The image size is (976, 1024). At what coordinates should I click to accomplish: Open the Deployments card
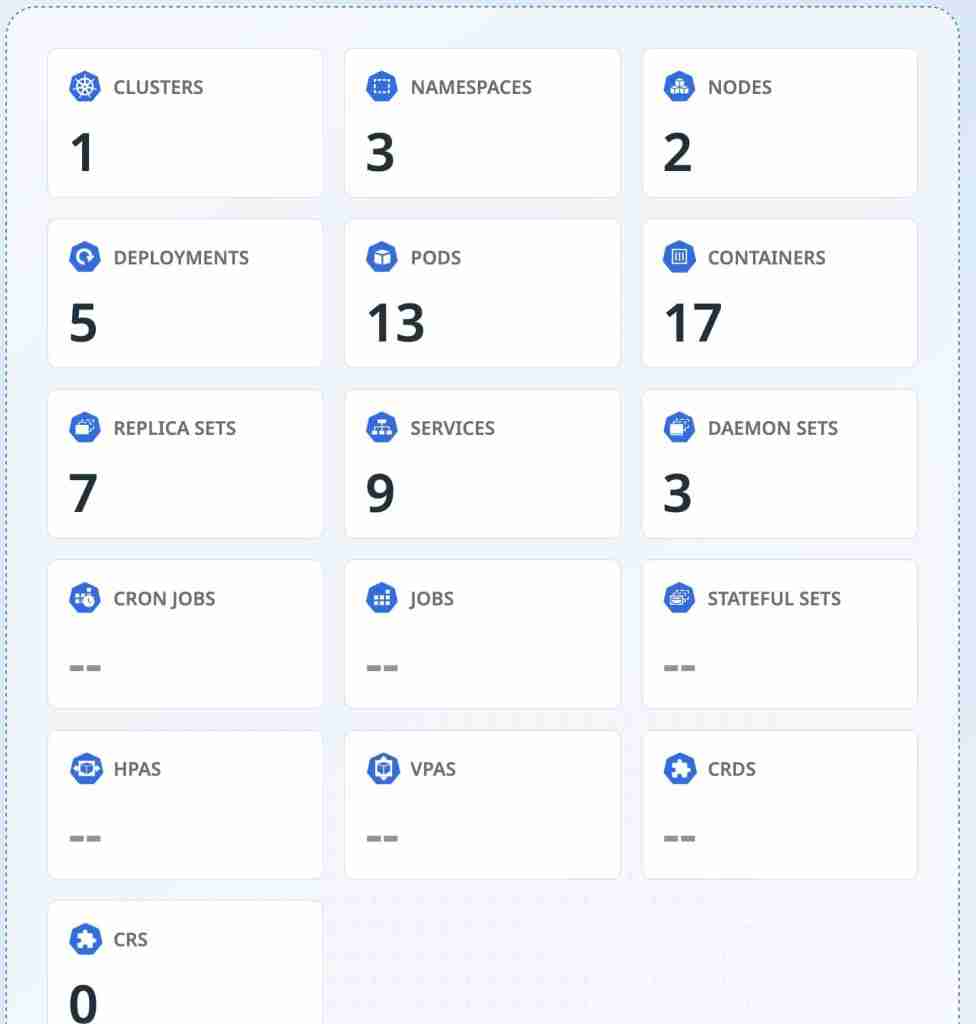[185, 293]
